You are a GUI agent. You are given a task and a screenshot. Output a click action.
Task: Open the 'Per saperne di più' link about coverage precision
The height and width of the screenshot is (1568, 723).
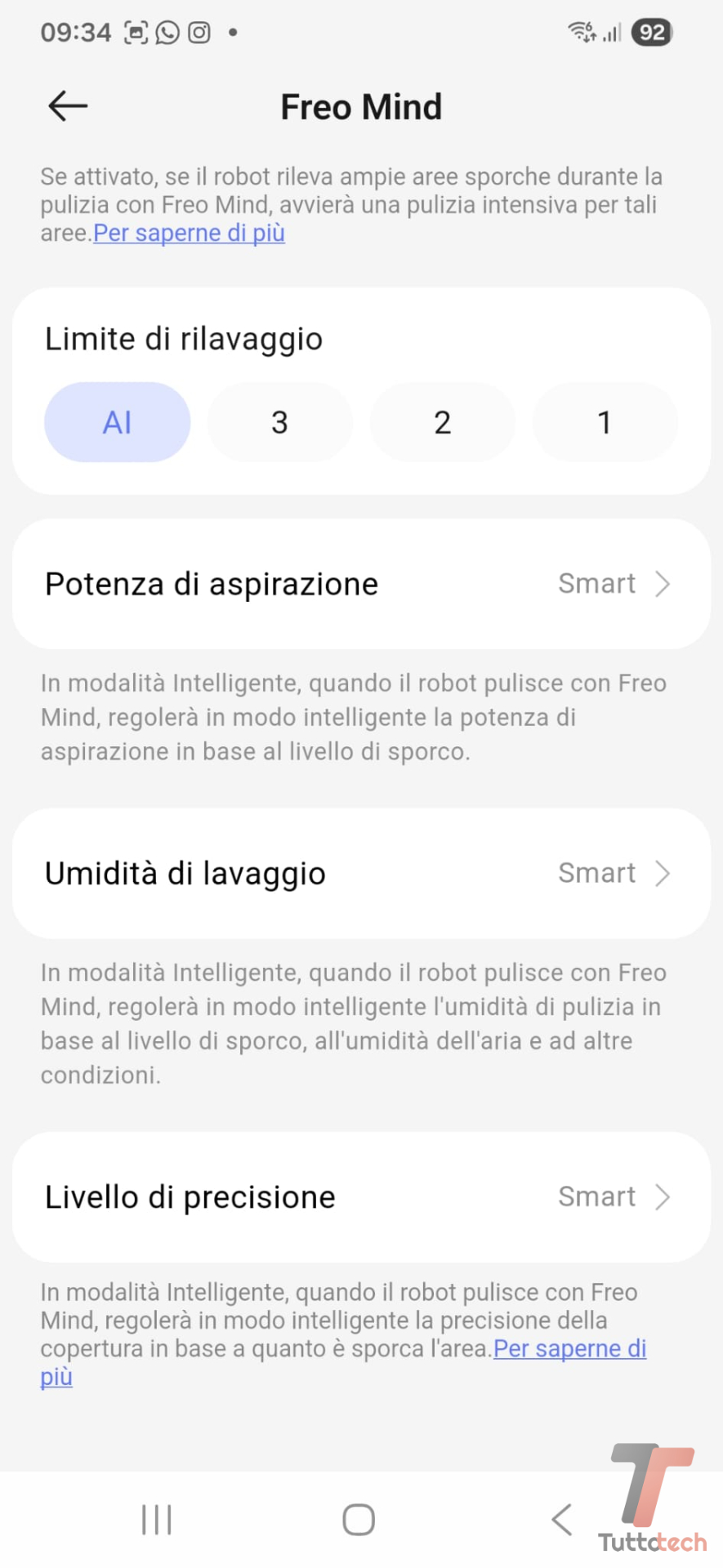click(569, 1348)
